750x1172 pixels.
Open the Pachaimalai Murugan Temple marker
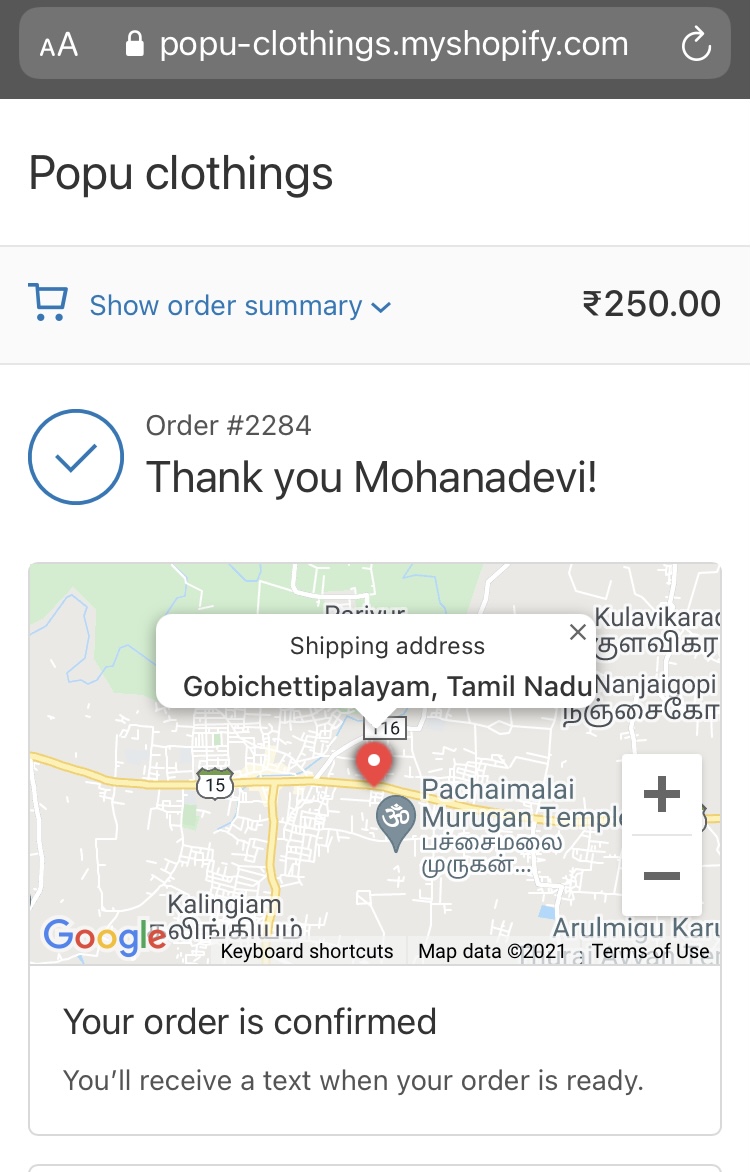point(395,822)
